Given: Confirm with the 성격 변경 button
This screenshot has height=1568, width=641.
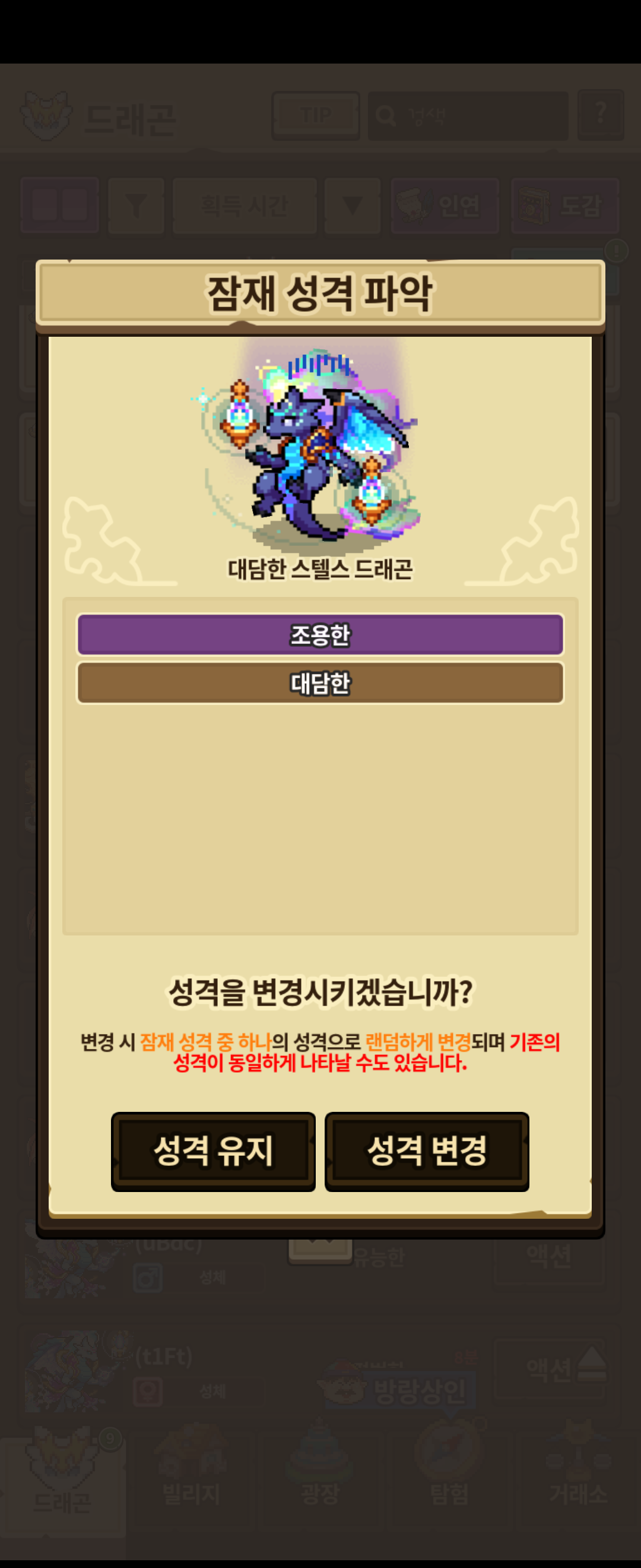Looking at the screenshot, I should 426,1151.
